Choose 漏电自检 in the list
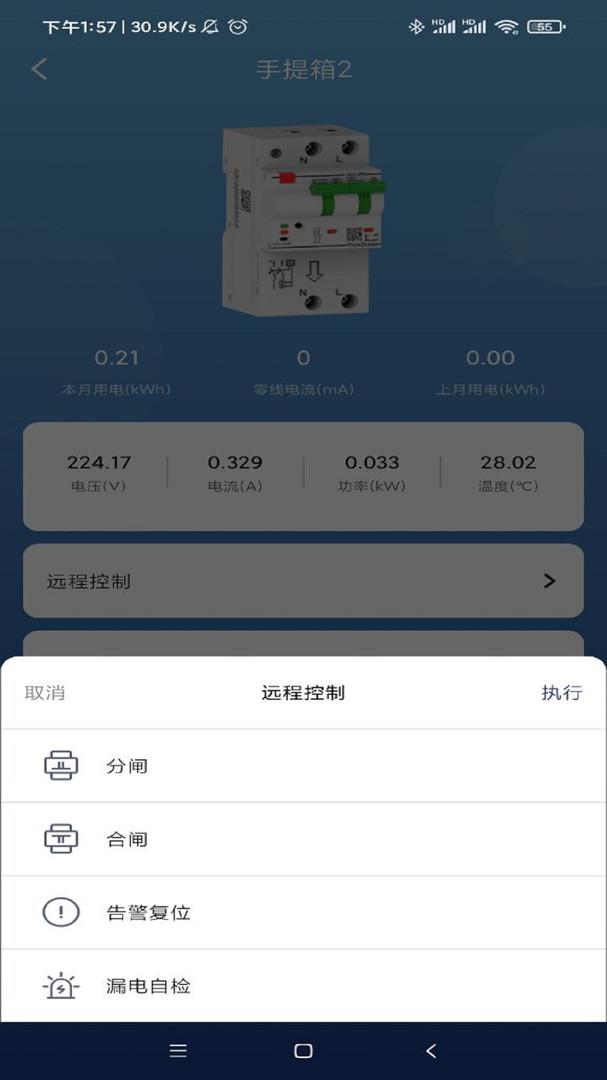Viewport: 607px width, 1080px height. pyautogui.click(x=303, y=986)
